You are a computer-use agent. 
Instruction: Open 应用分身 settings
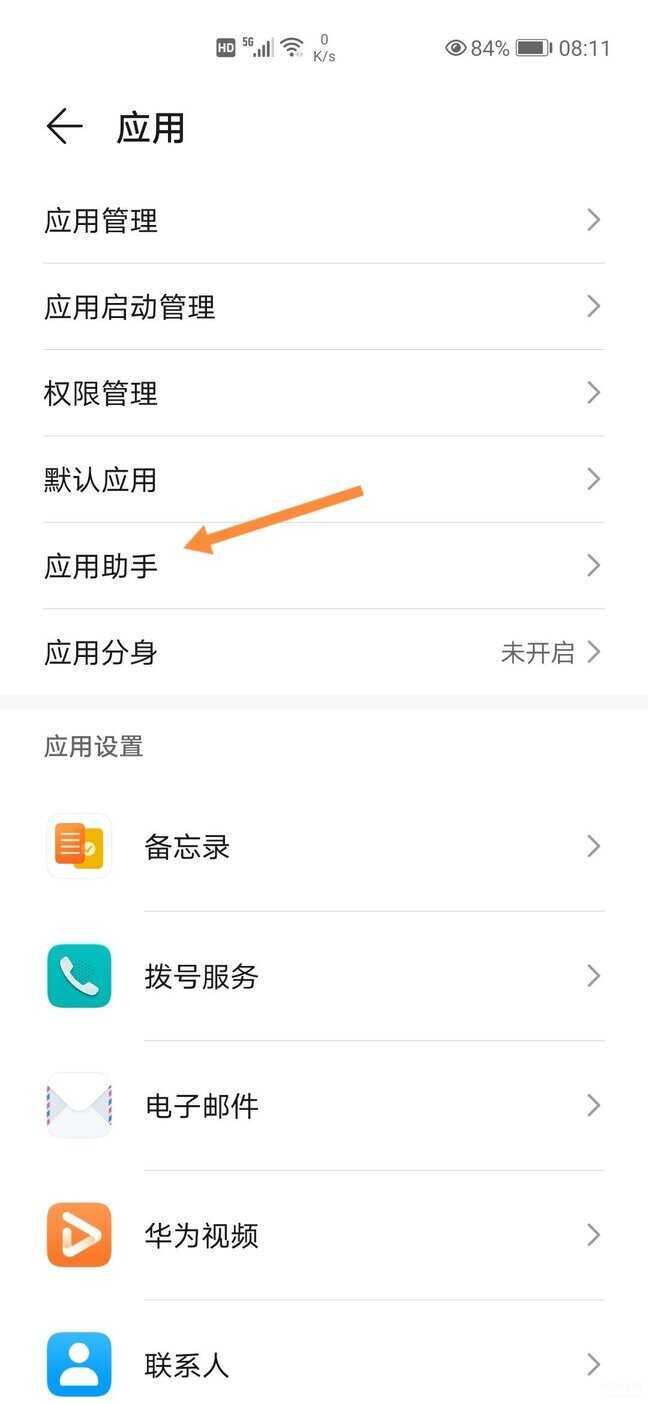[x=323, y=653]
